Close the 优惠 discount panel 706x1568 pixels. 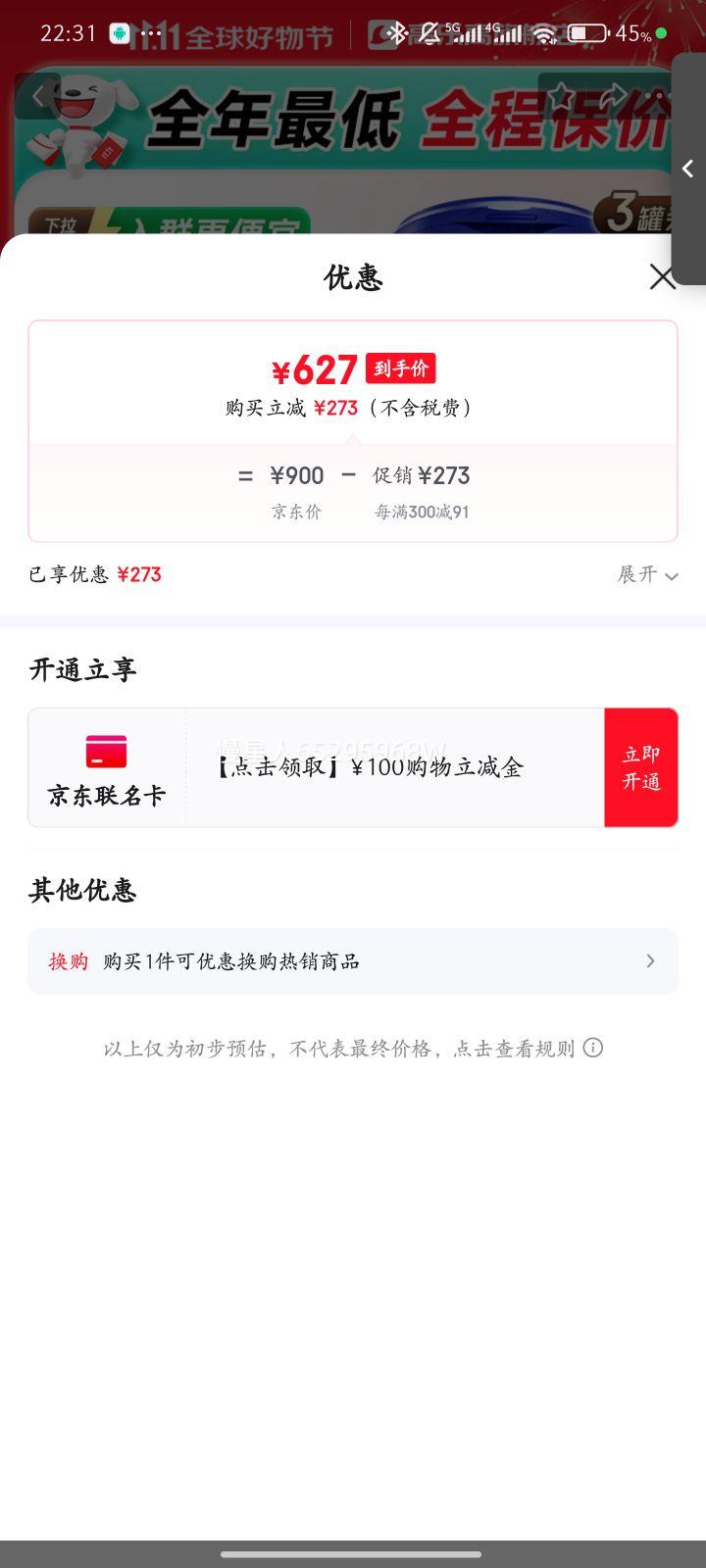(x=662, y=277)
